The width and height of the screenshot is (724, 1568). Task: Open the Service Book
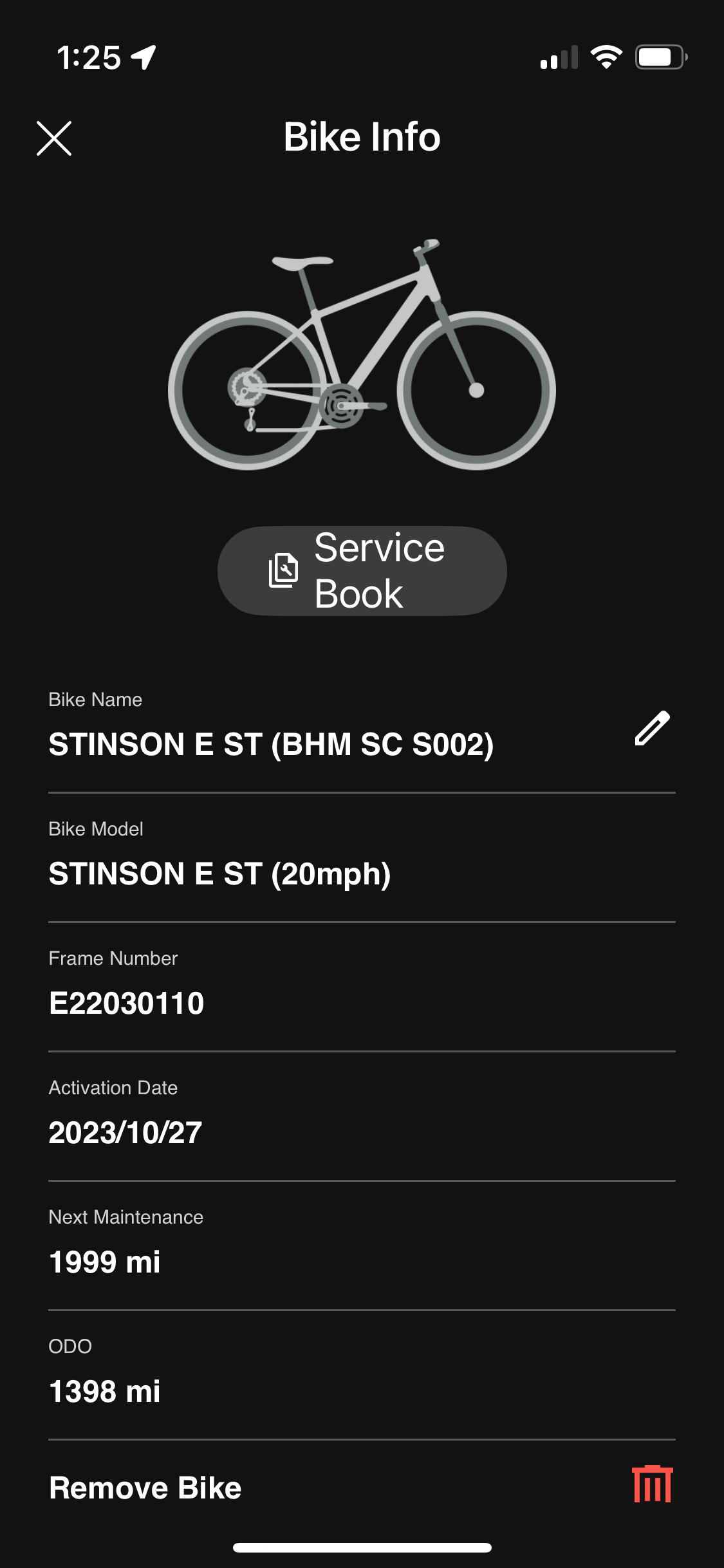click(x=362, y=571)
